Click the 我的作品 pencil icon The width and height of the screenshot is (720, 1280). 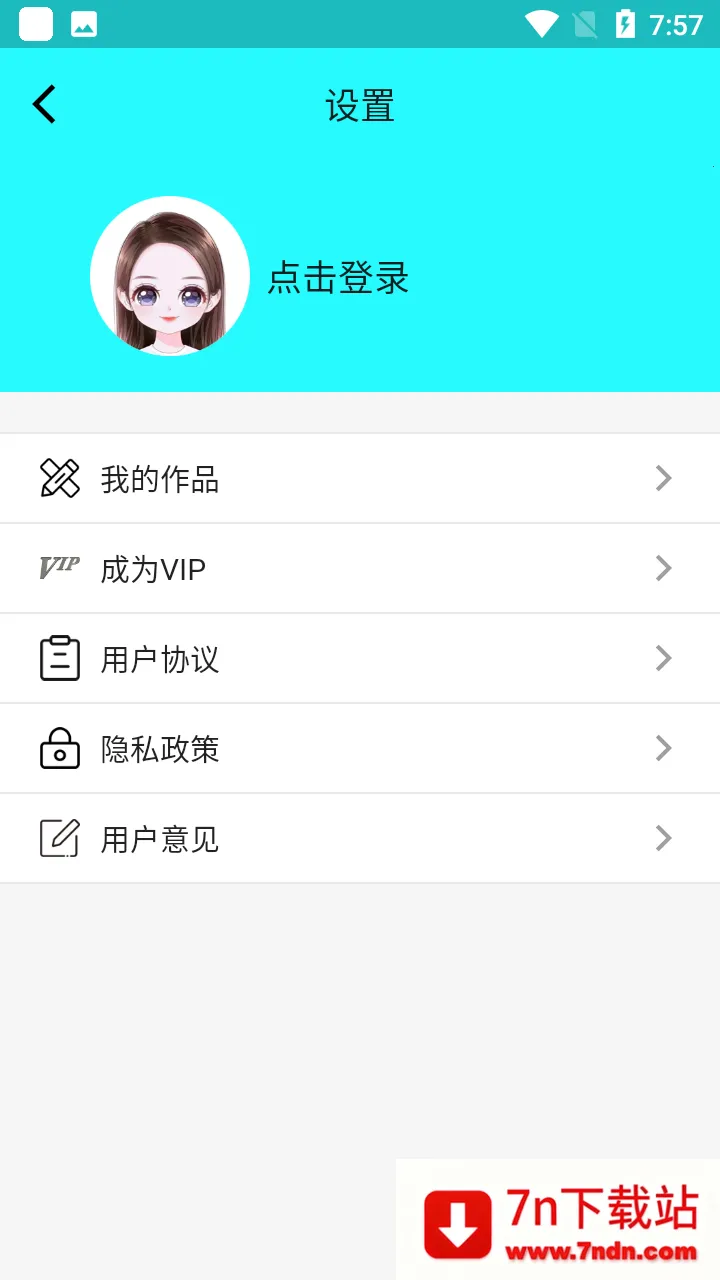coord(59,478)
